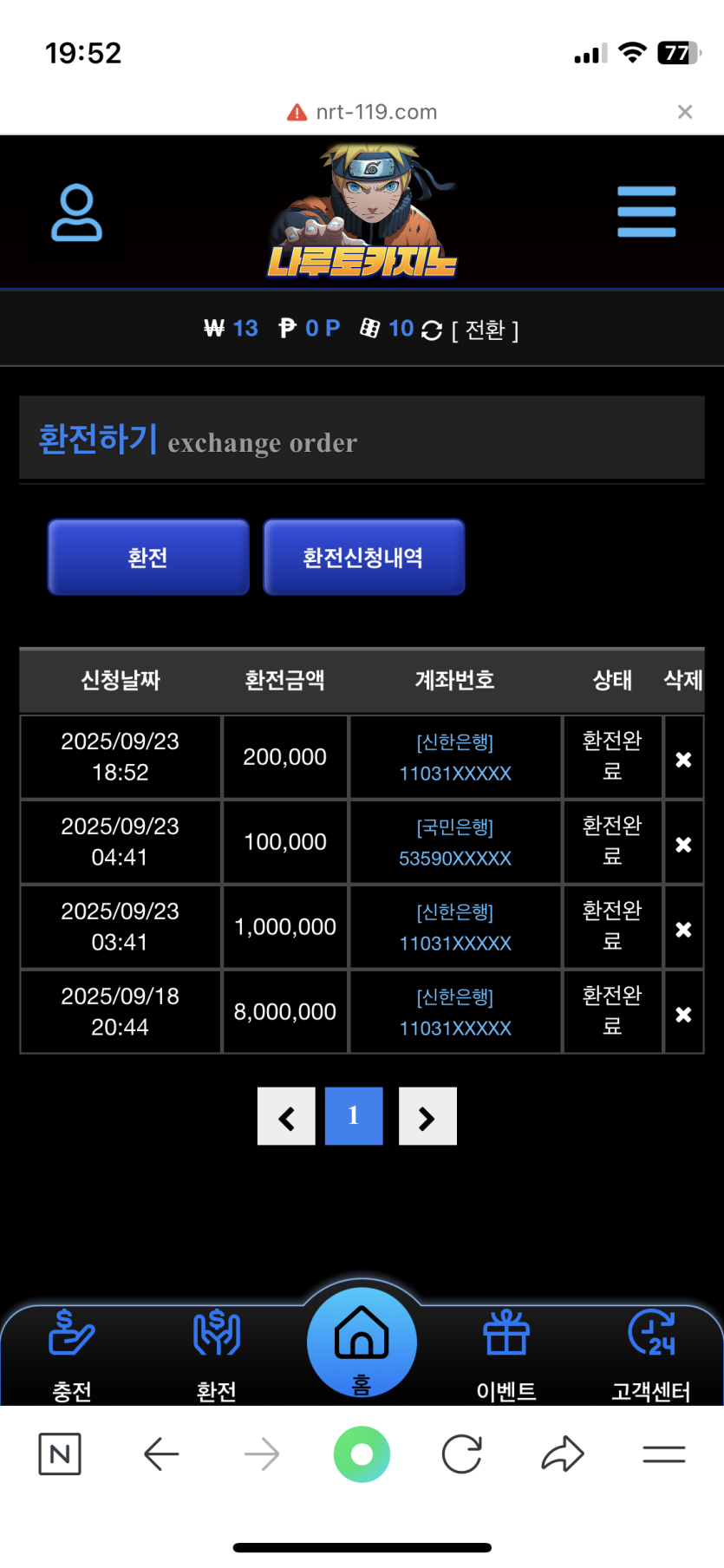Screen dimensions: 724x1568
Task: Delete the 8,000,000 exchange record
Action: [x=683, y=1015]
